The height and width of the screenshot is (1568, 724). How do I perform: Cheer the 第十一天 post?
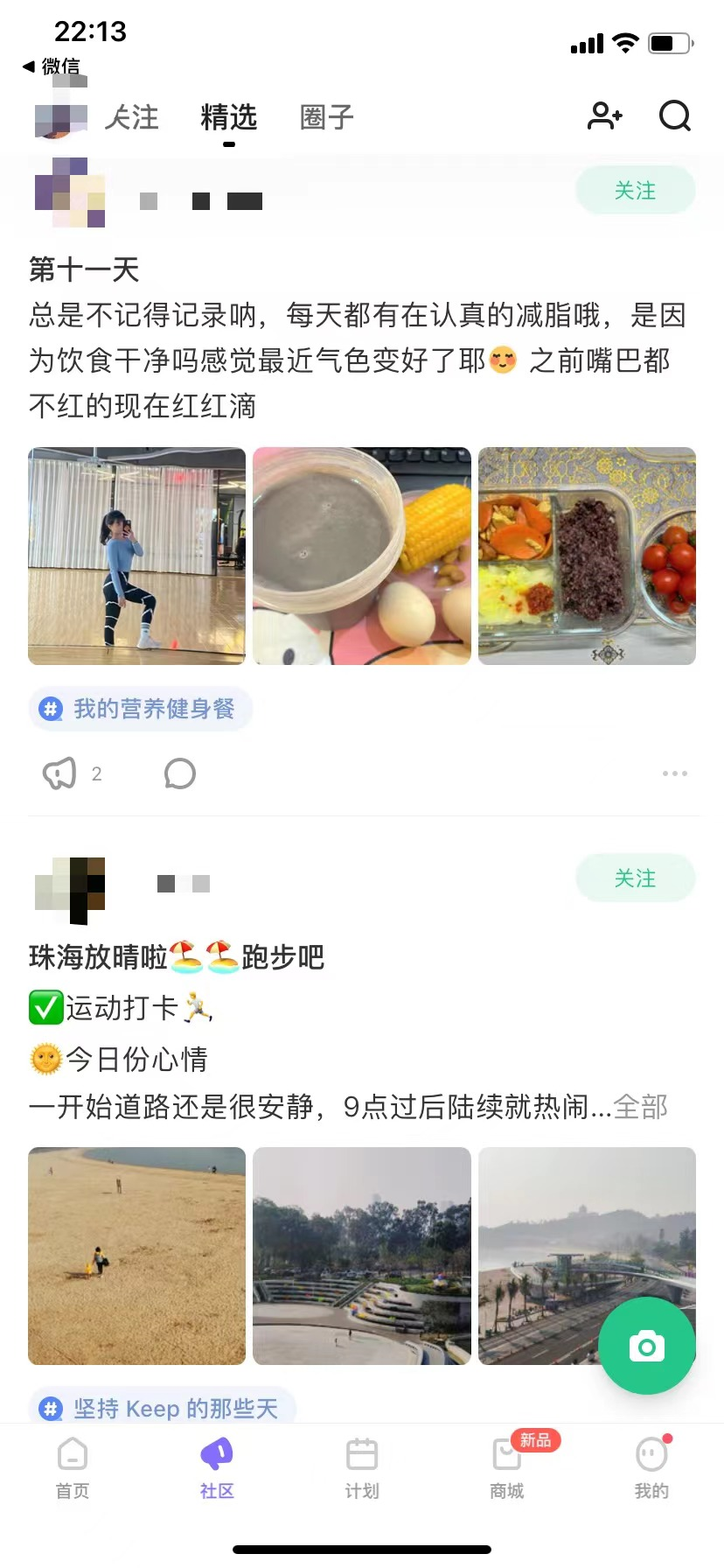point(59,773)
